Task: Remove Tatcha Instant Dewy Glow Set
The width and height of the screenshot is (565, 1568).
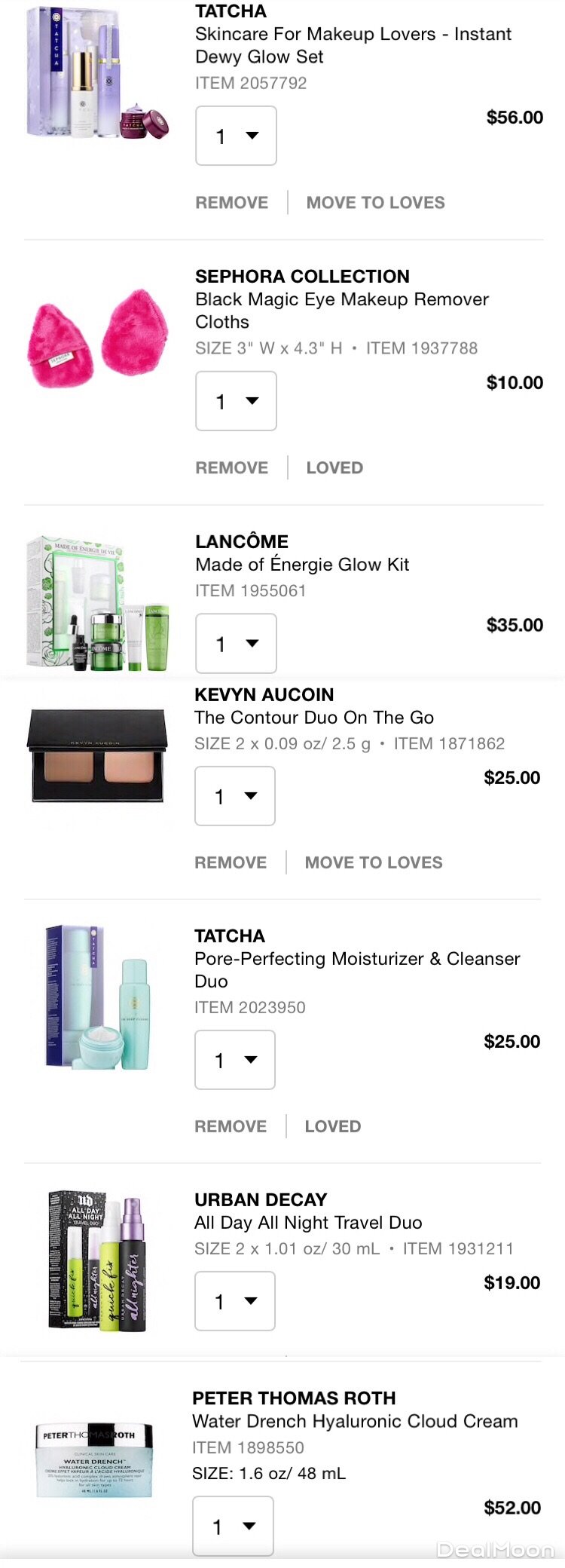Action: (231, 202)
